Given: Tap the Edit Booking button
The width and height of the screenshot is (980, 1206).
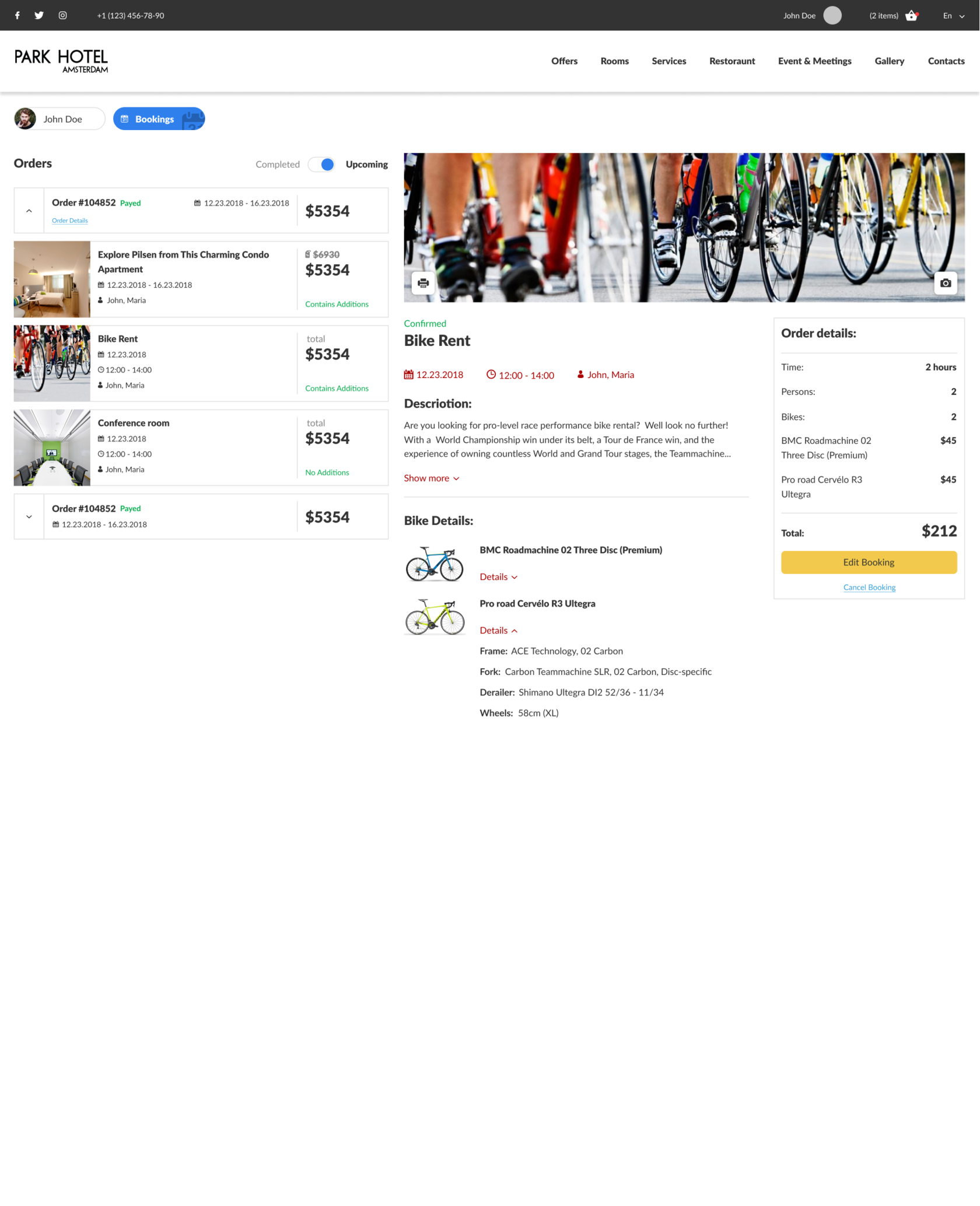Looking at the screenshot, I should click(869, 562).
